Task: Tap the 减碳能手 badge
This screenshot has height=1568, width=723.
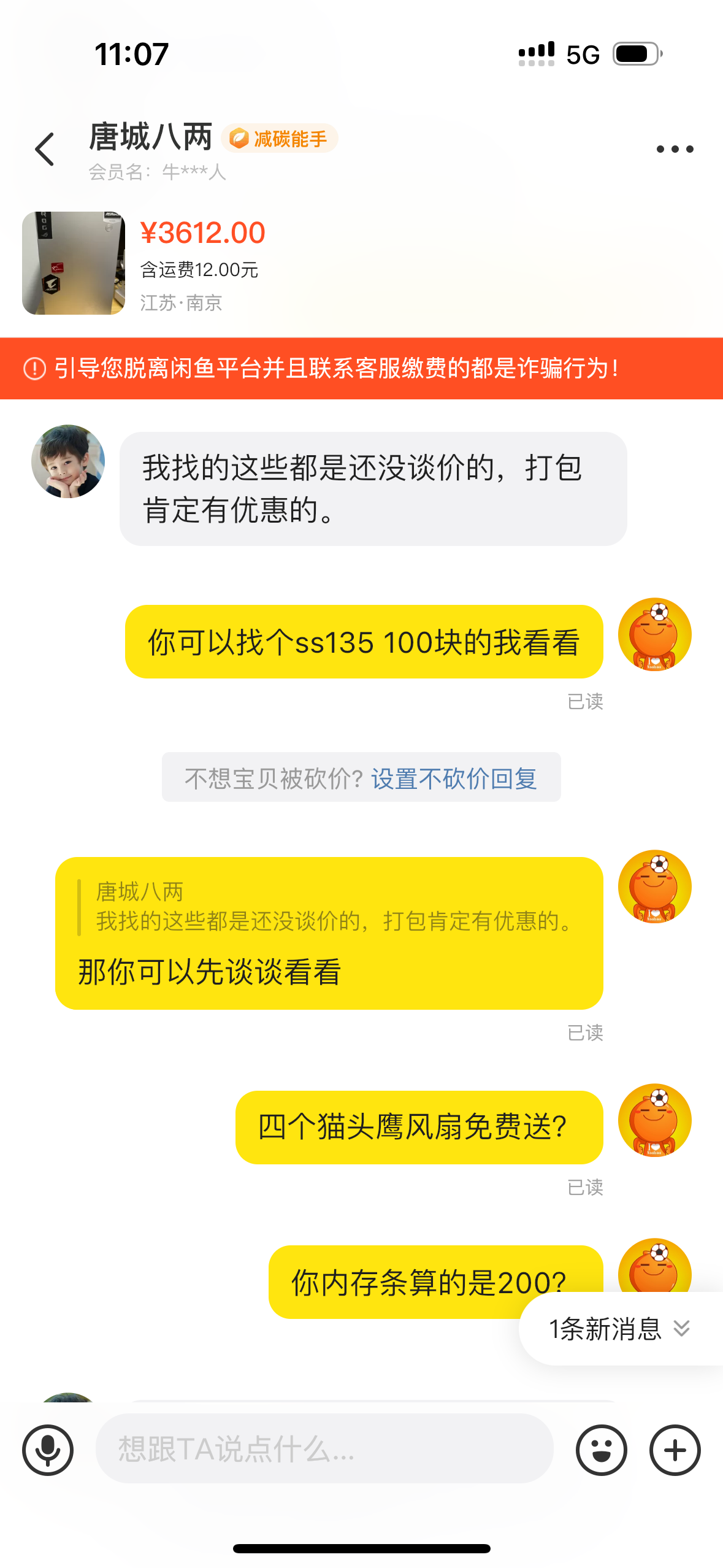Action: click(x=280, y=139)
